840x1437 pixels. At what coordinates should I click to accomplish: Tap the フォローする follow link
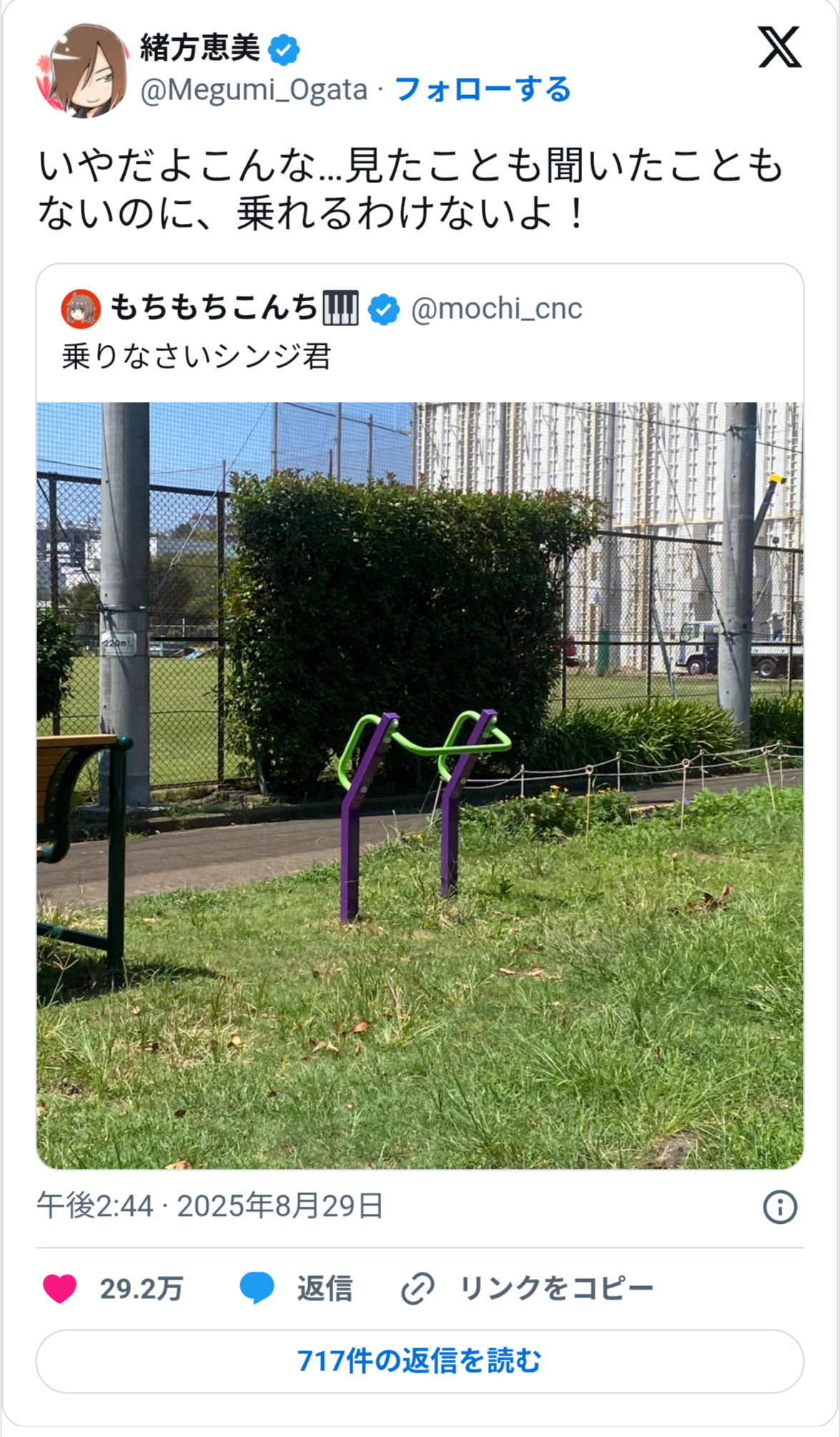[483, 90]
